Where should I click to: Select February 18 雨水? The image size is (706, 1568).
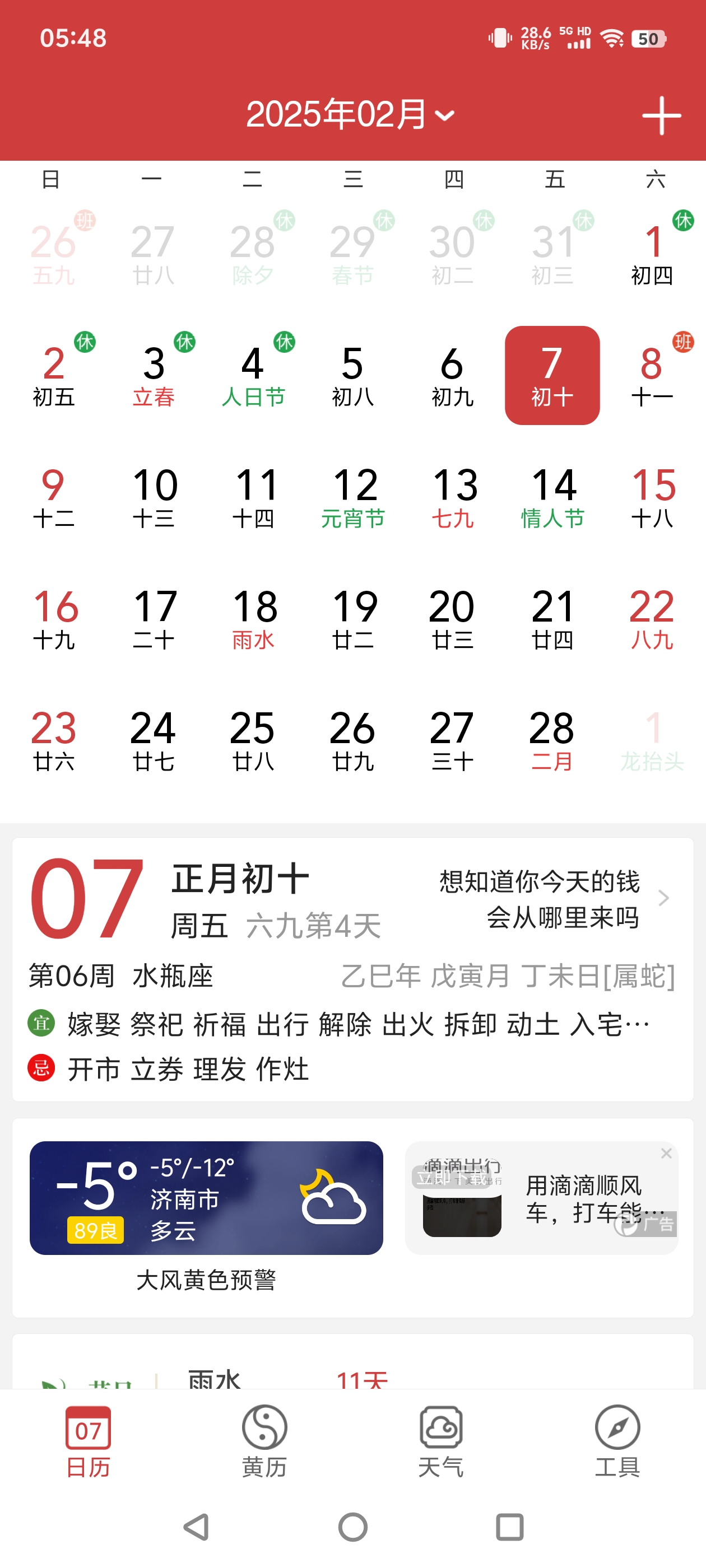pos(253,618)
